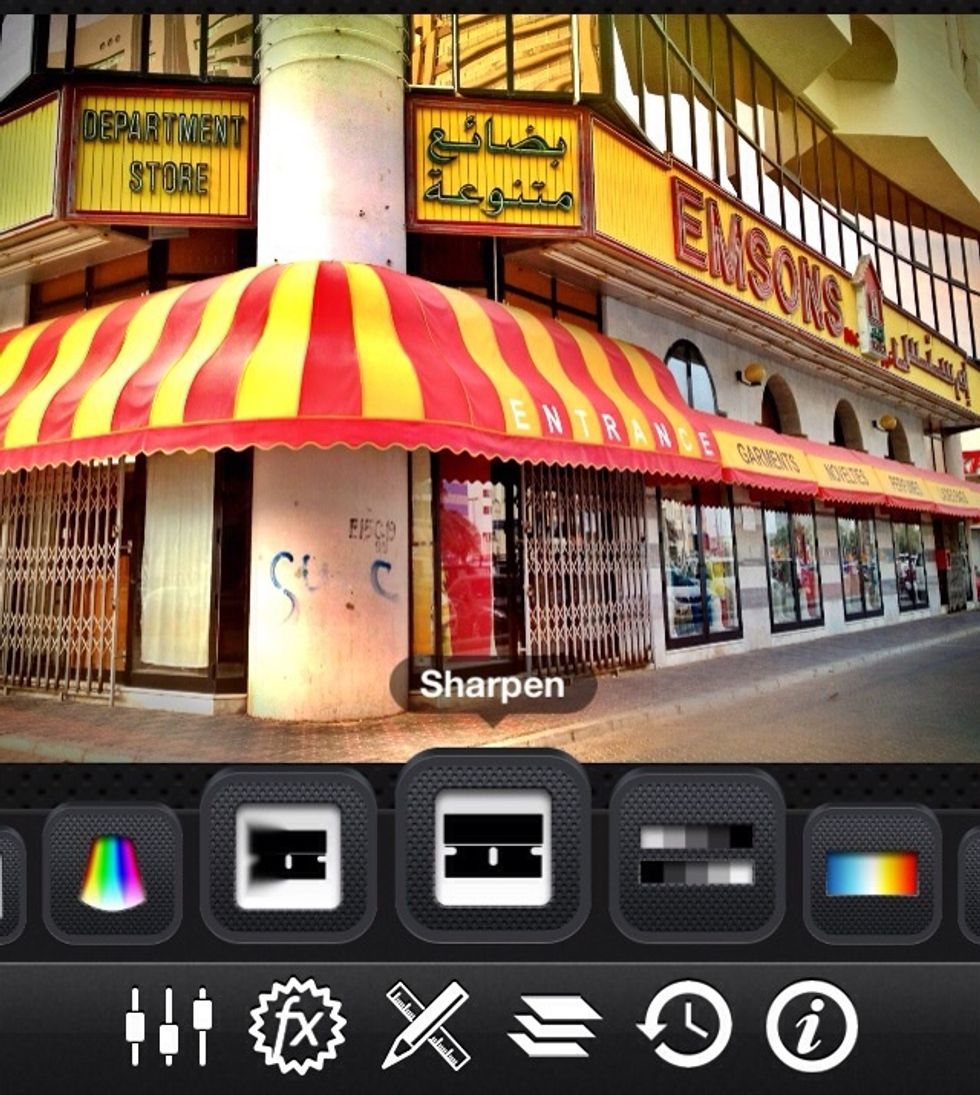Screen dimensions: 980x1095
Task: Open the layers panel
Action: [x=554, y=1026]
